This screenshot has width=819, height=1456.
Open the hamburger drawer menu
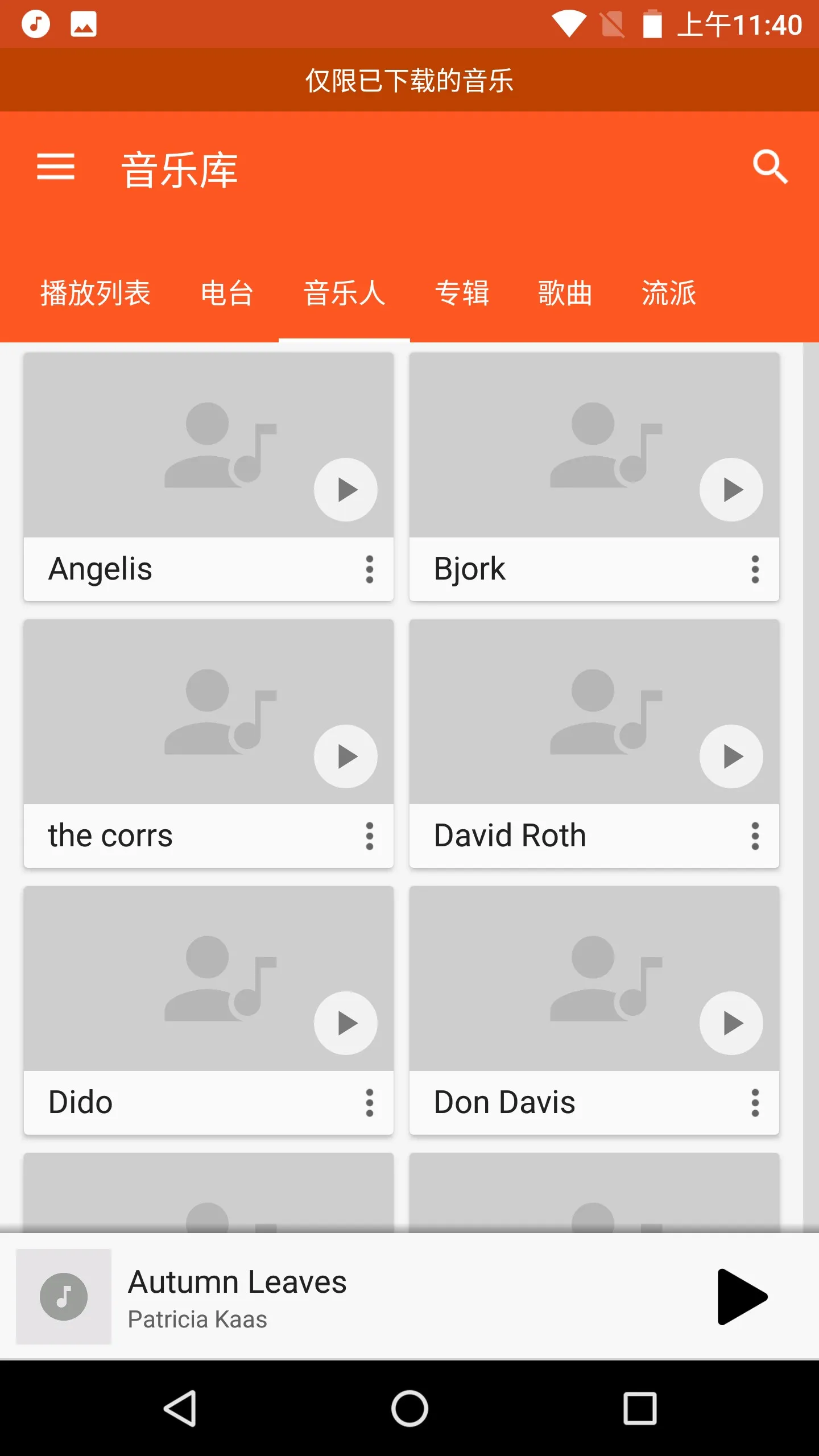(56, 167)
